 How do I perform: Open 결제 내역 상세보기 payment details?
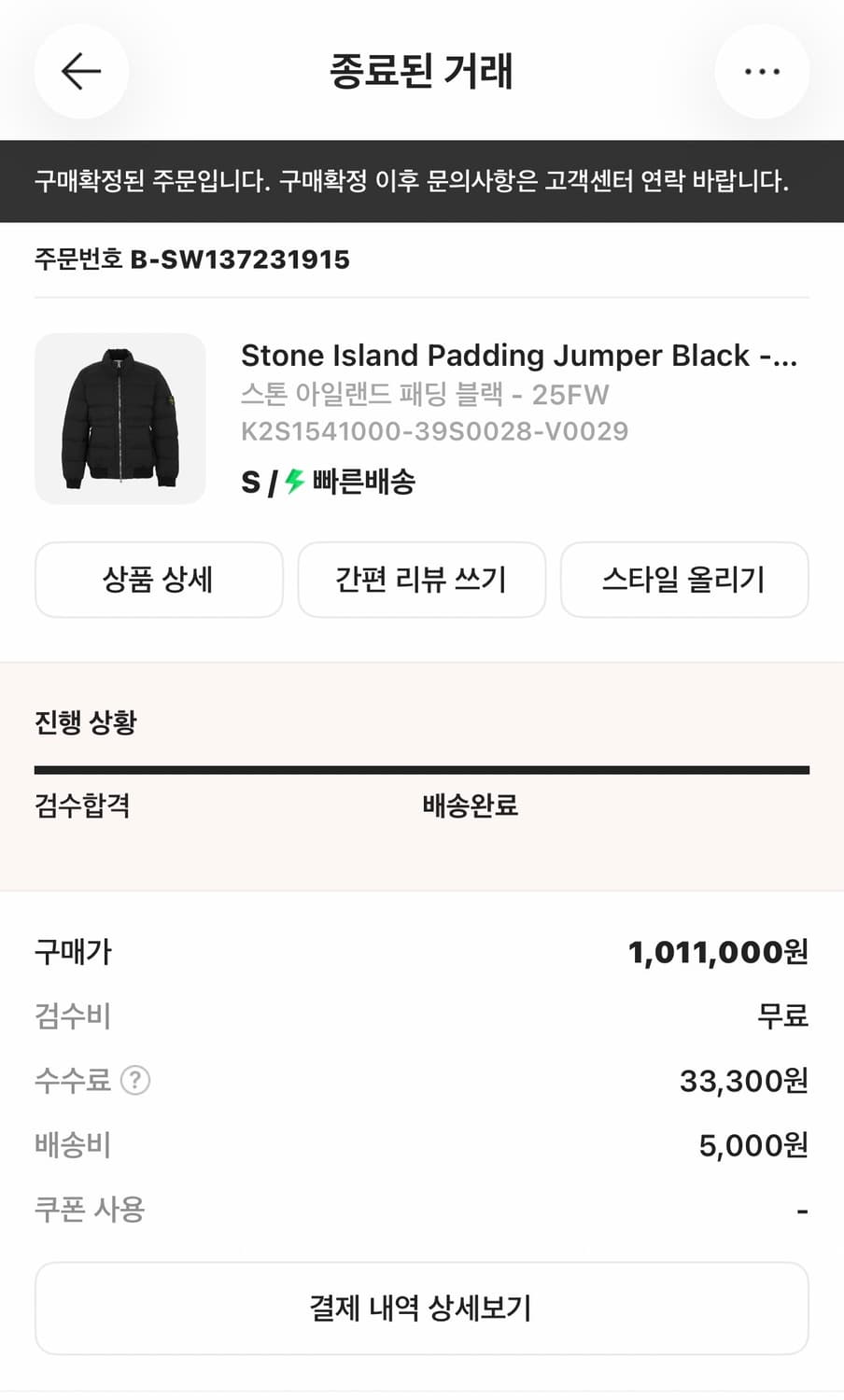[x=421, y=1308]
